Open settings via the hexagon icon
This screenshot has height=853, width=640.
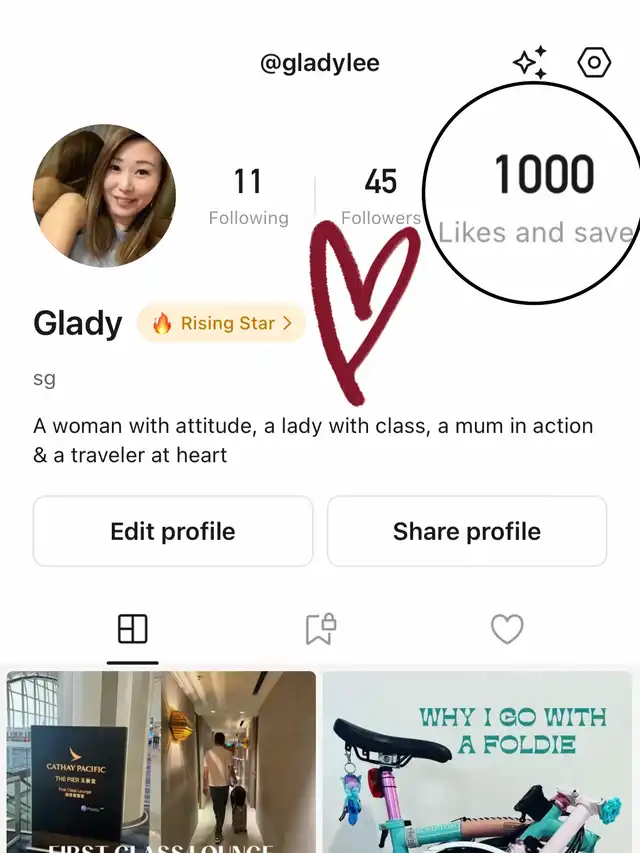click(594, 63)
